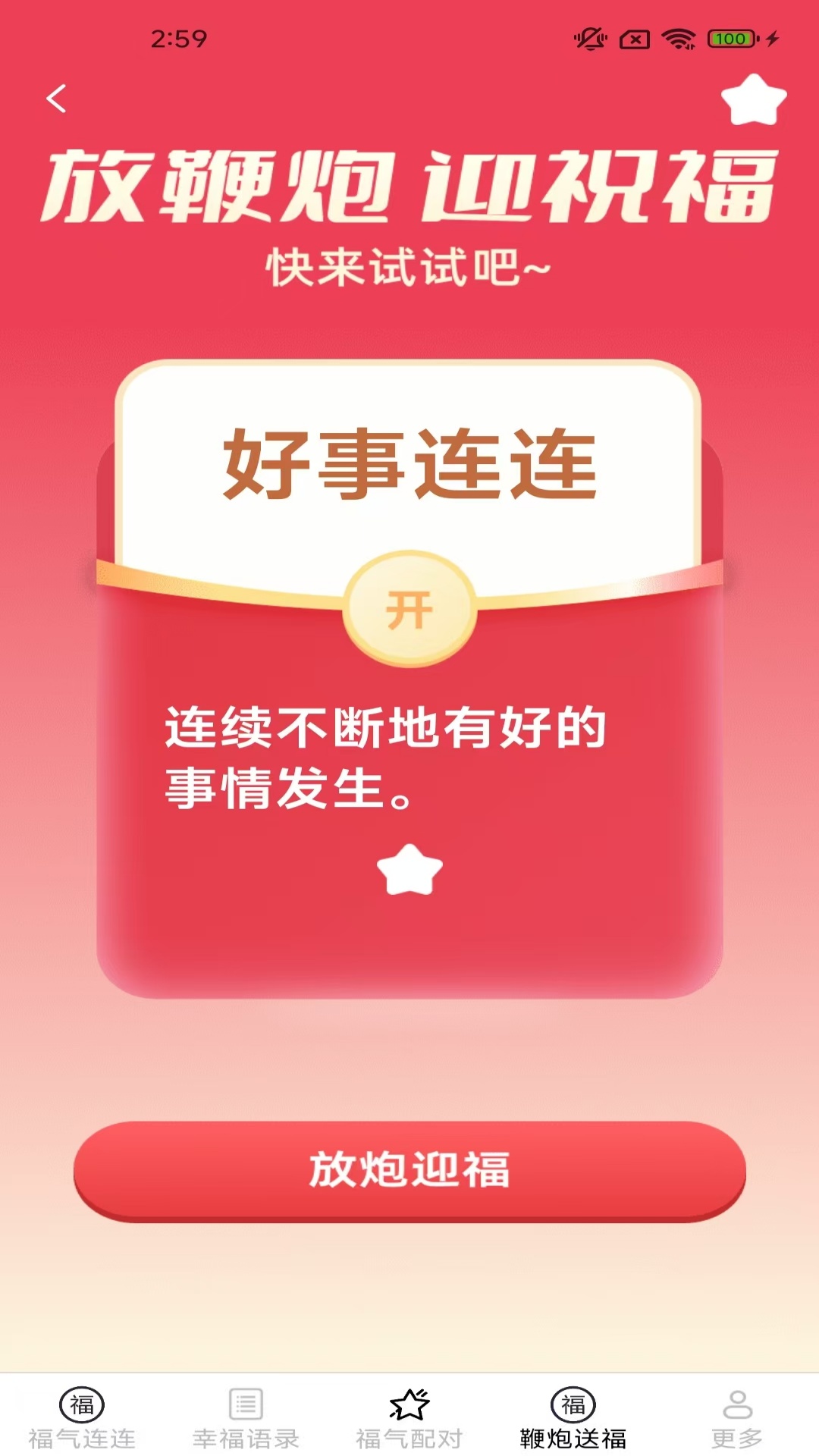Screen dimensions: 819x1456
Task: Open the 幸福语录 tab
Action: click(x=246, y=1417)
